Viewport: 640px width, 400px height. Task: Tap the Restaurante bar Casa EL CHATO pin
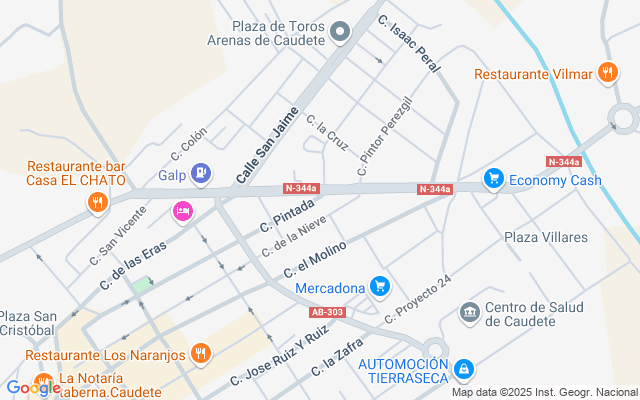[97, 203]
